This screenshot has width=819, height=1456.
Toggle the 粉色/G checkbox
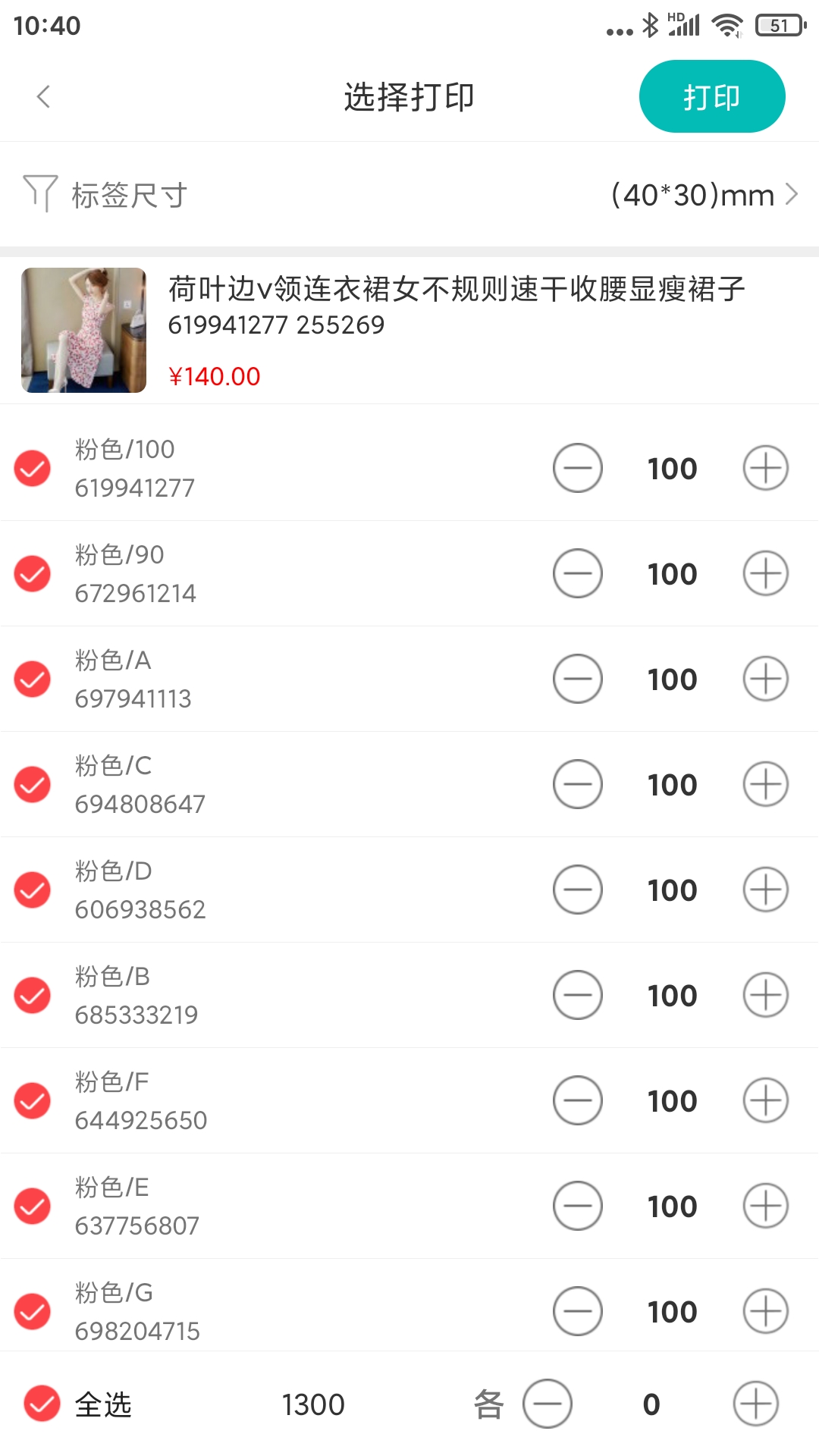coord(33,1311)
